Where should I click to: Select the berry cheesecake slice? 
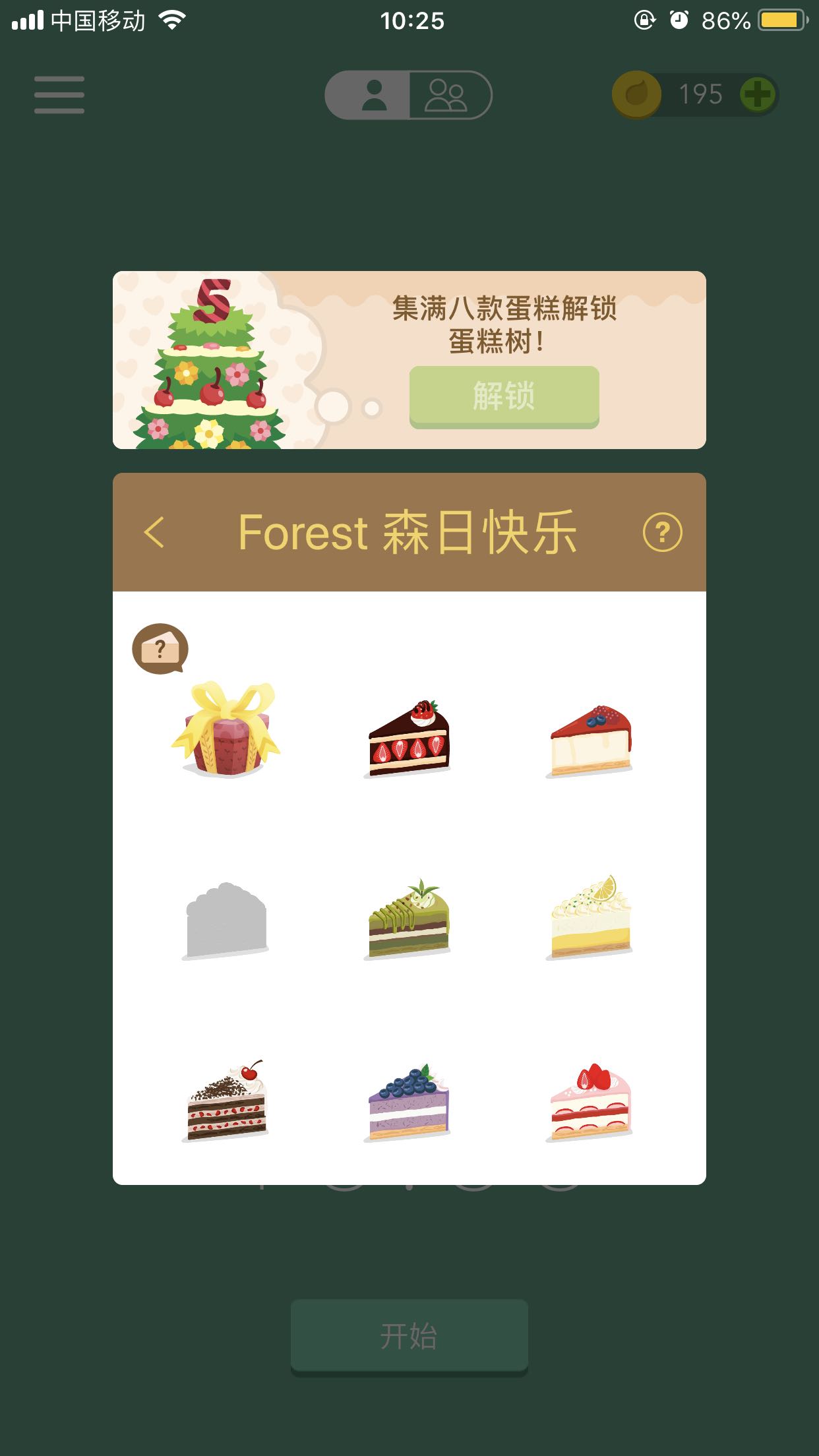pyautogui.click(x=590, y=741)
